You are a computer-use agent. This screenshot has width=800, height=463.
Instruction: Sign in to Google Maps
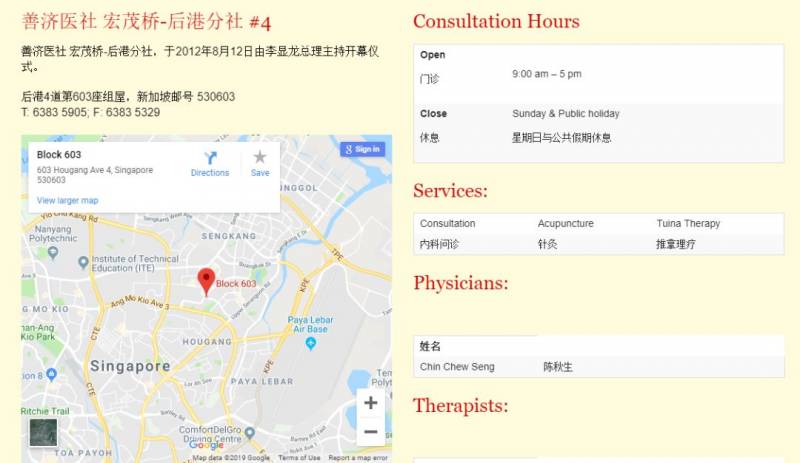pos(362,149)
